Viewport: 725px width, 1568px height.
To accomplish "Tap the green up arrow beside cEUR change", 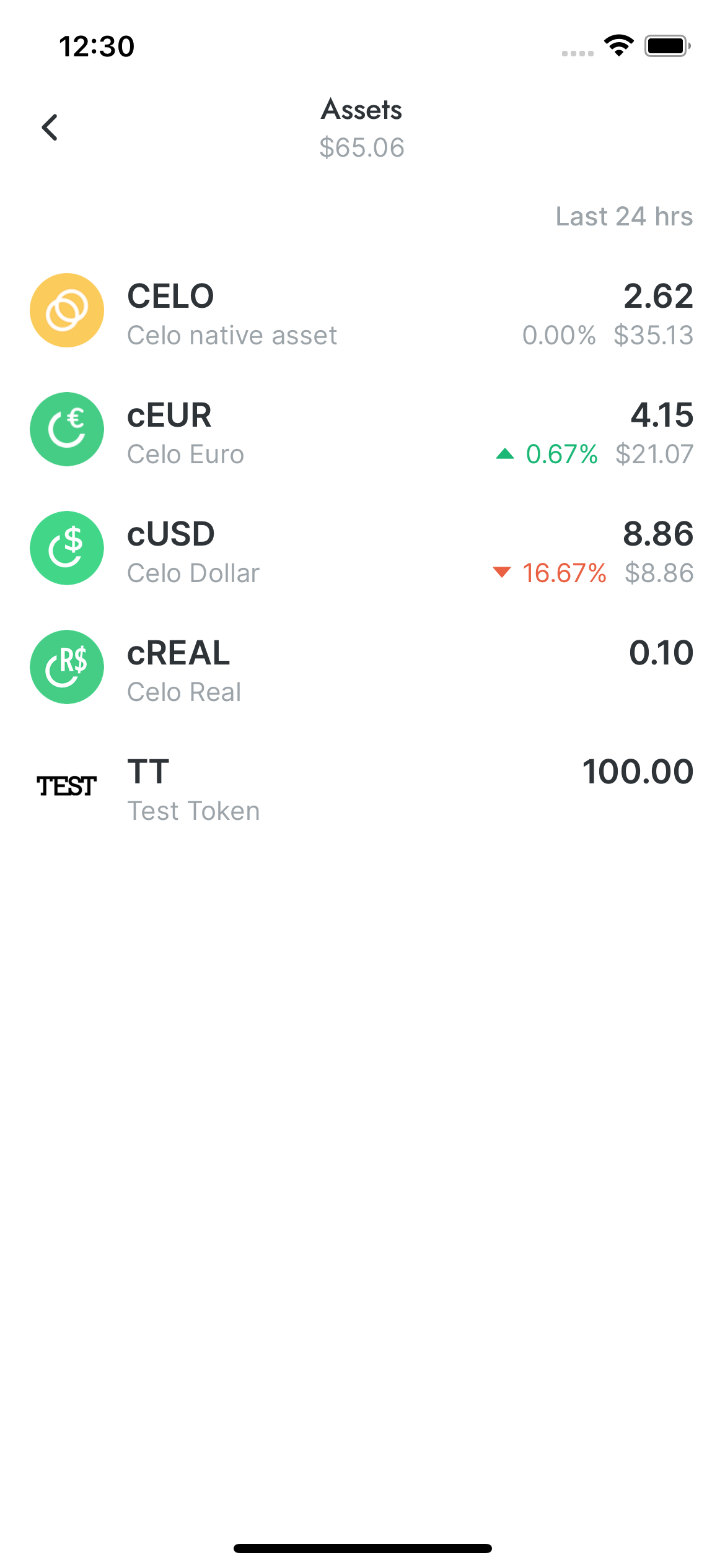I will click(504, 454).
